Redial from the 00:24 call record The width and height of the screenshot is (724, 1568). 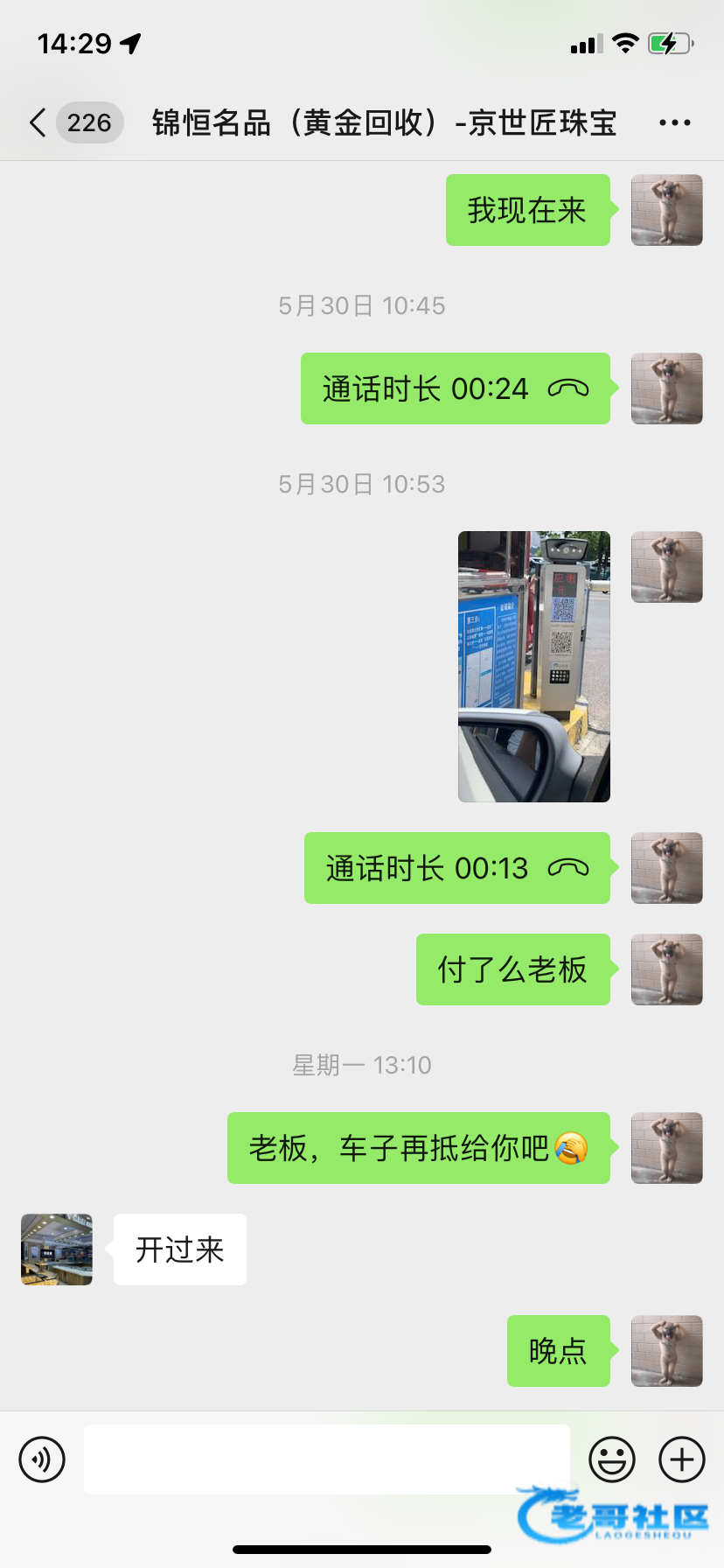click(455, 388)
